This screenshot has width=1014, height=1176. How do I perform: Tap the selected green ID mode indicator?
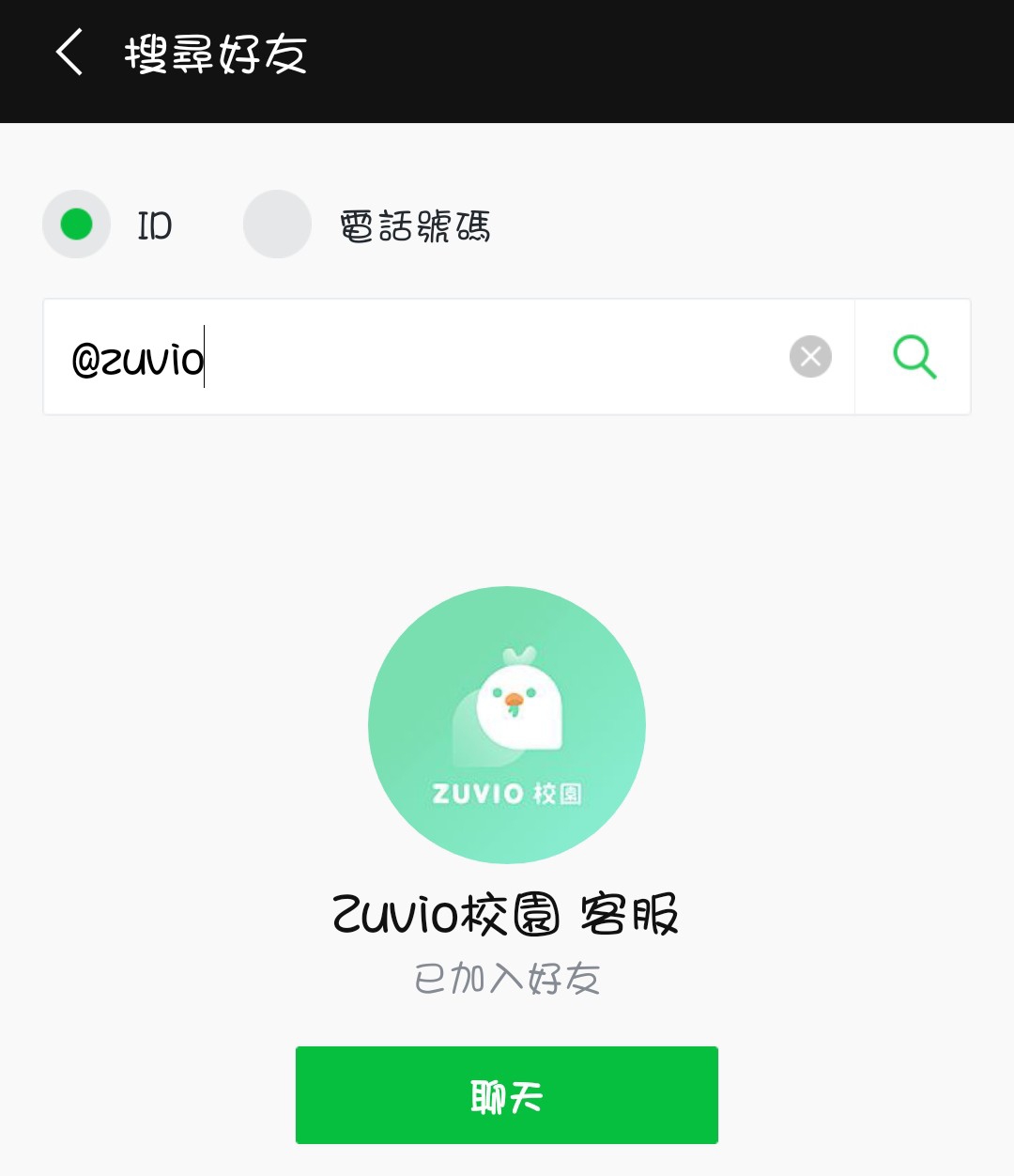[76, 224]
